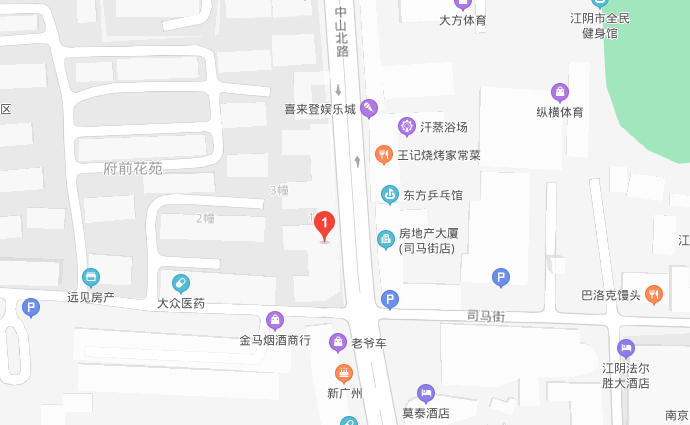Screen dimensions: 690x425
Task: Tap the red marker numbered 1
Action: click(x=324, y=224)
